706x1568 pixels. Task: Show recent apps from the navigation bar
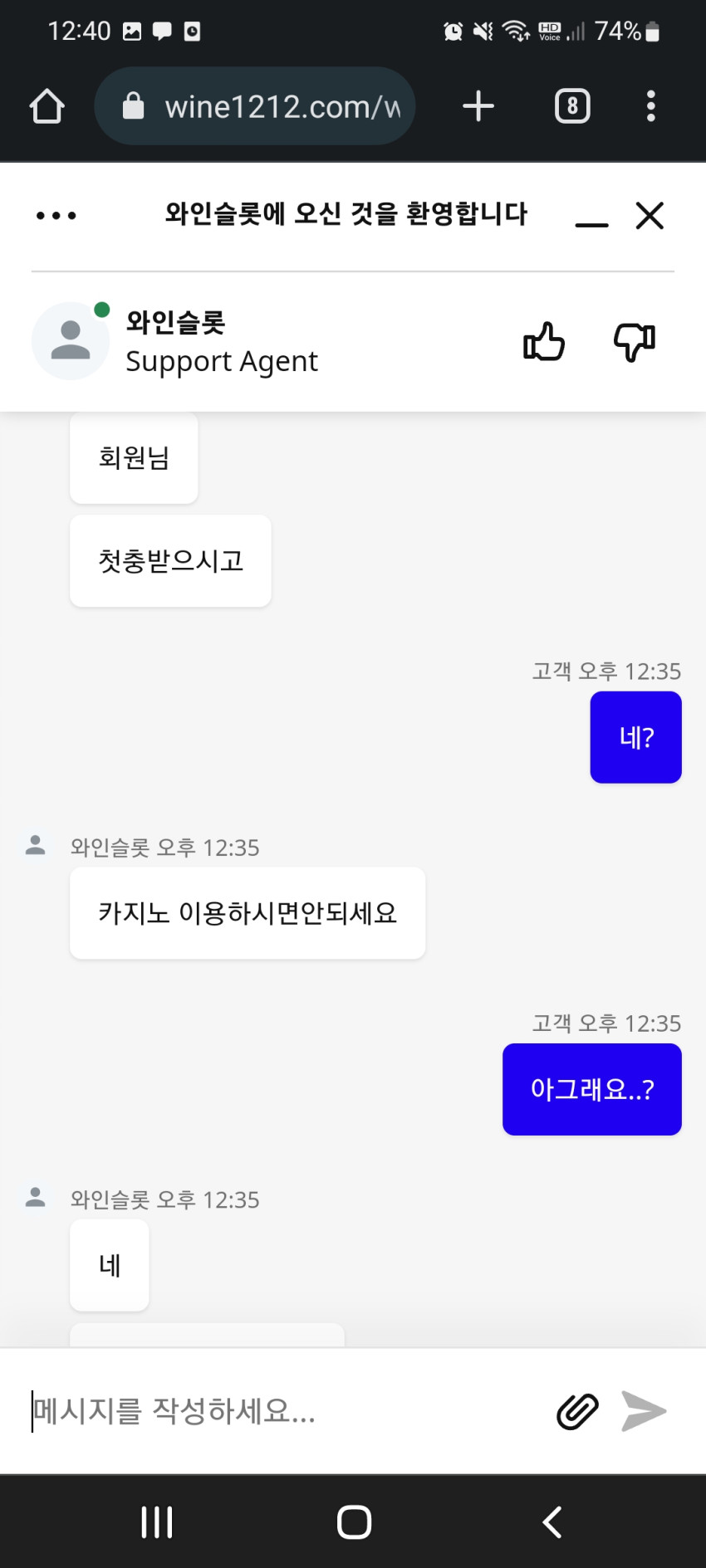pos(156,1522)
